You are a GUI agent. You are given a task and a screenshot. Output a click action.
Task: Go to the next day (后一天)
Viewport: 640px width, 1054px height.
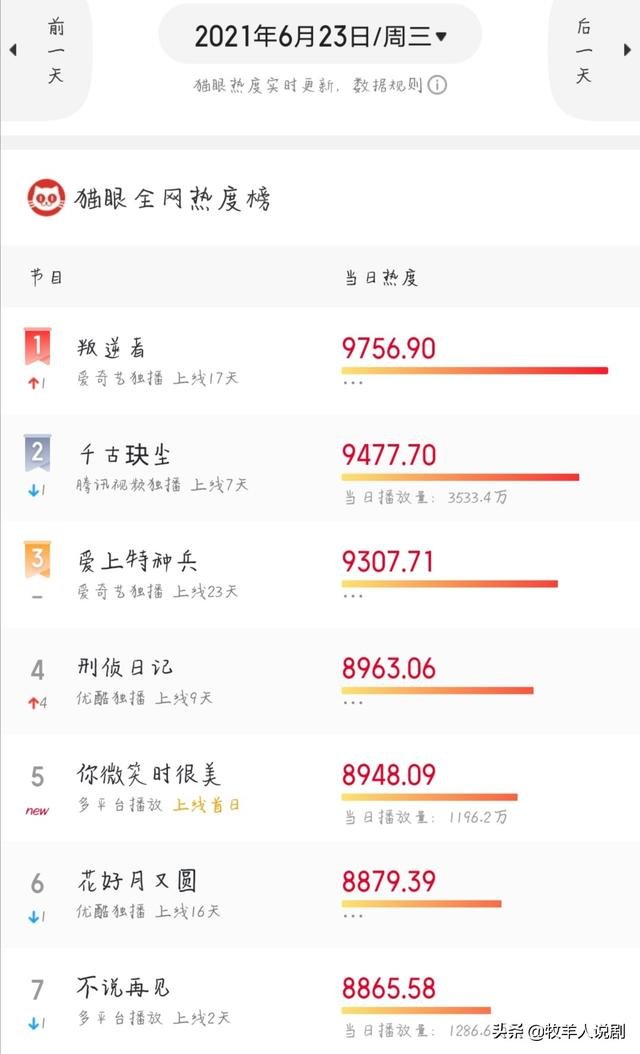click(595, 52)
